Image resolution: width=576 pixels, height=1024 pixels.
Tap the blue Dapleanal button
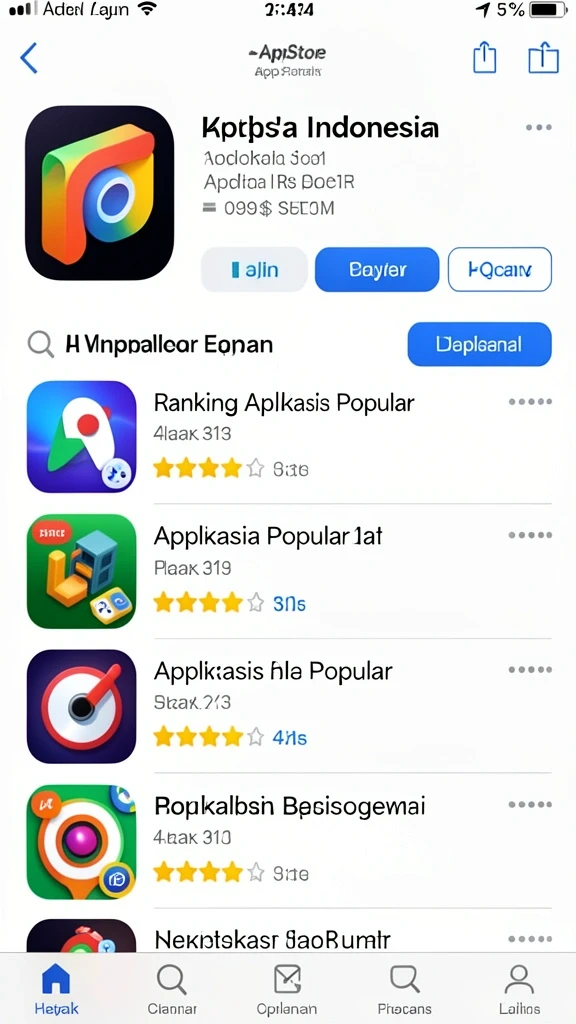click(479, 344)
